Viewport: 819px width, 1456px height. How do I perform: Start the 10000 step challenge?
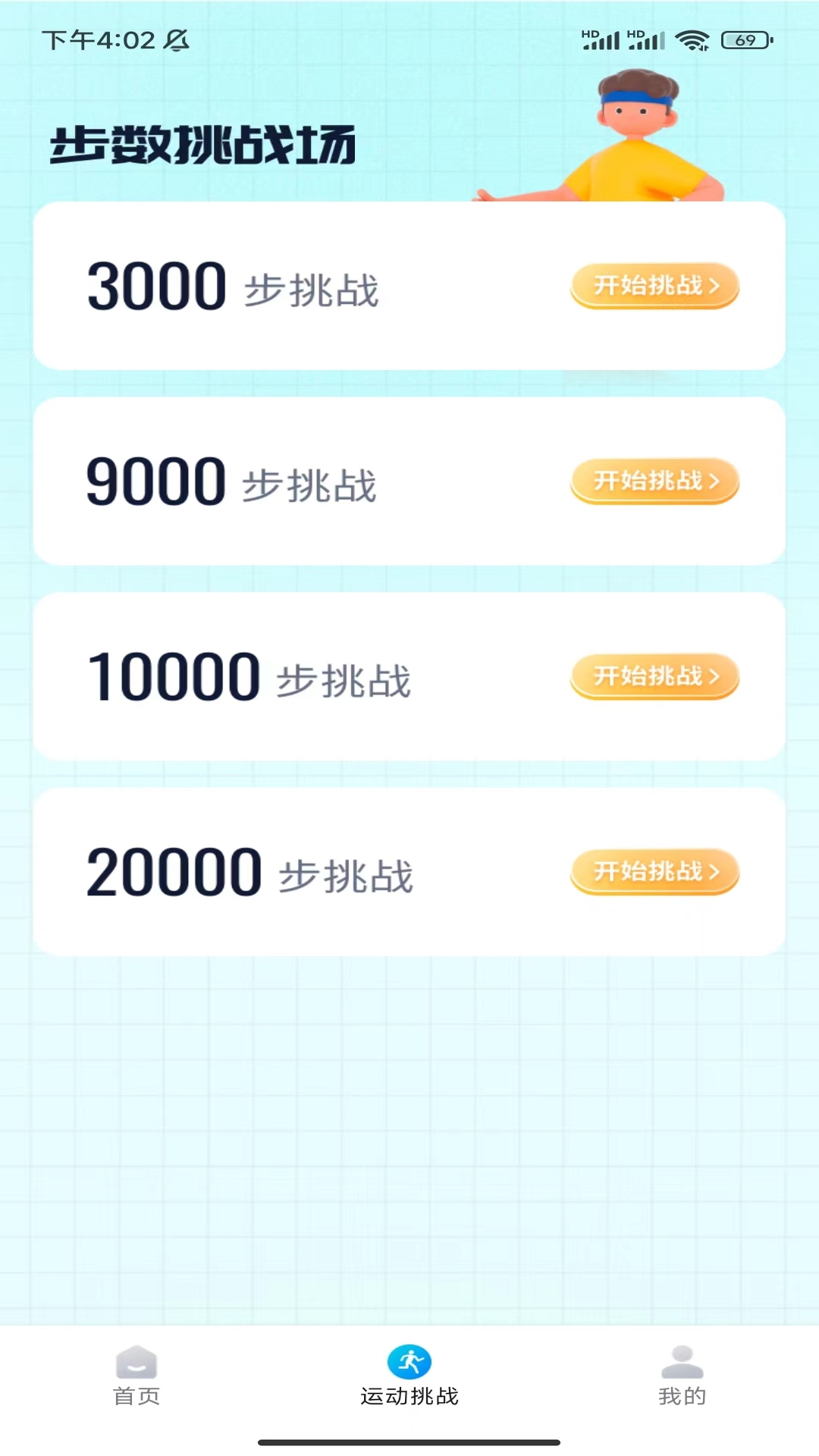pos(654,676)
